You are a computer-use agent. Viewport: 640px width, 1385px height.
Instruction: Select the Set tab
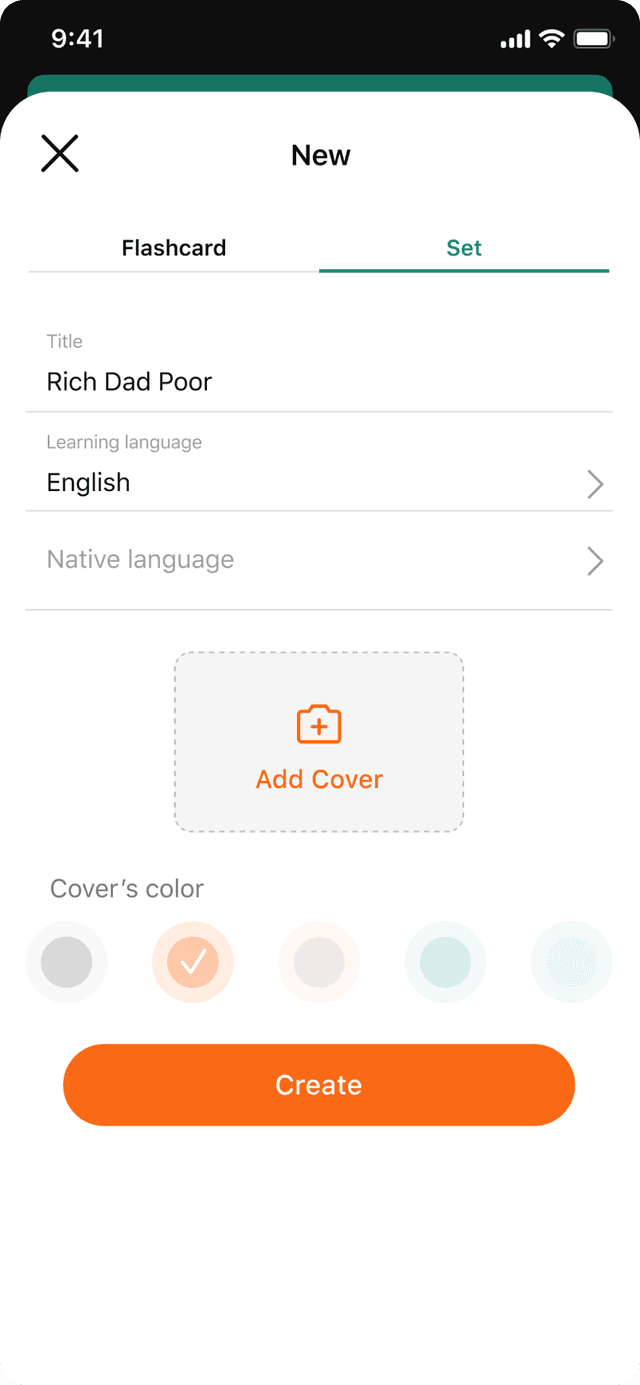(464, 248)
